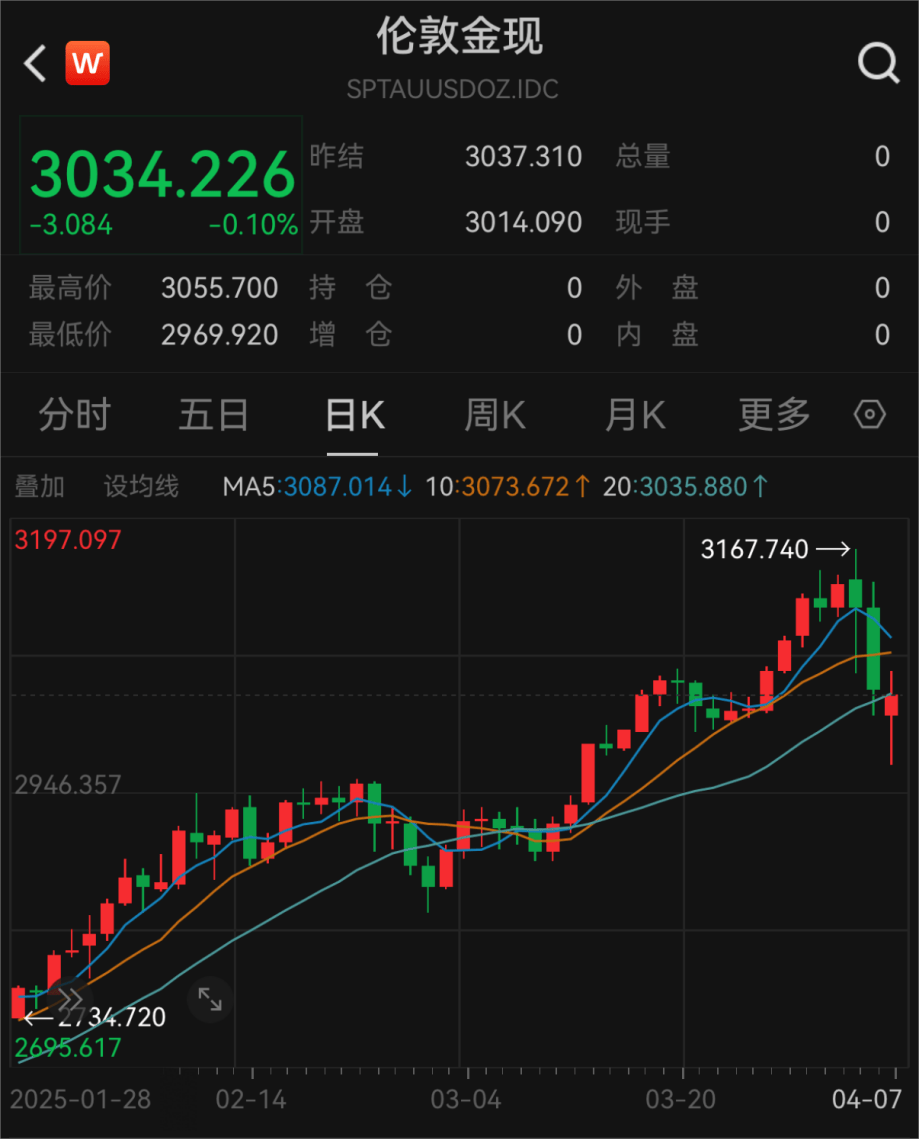The width and height of the screenshot is (919, 1139).
Task: Go back using the back arrow
Action: coord(36,64)
